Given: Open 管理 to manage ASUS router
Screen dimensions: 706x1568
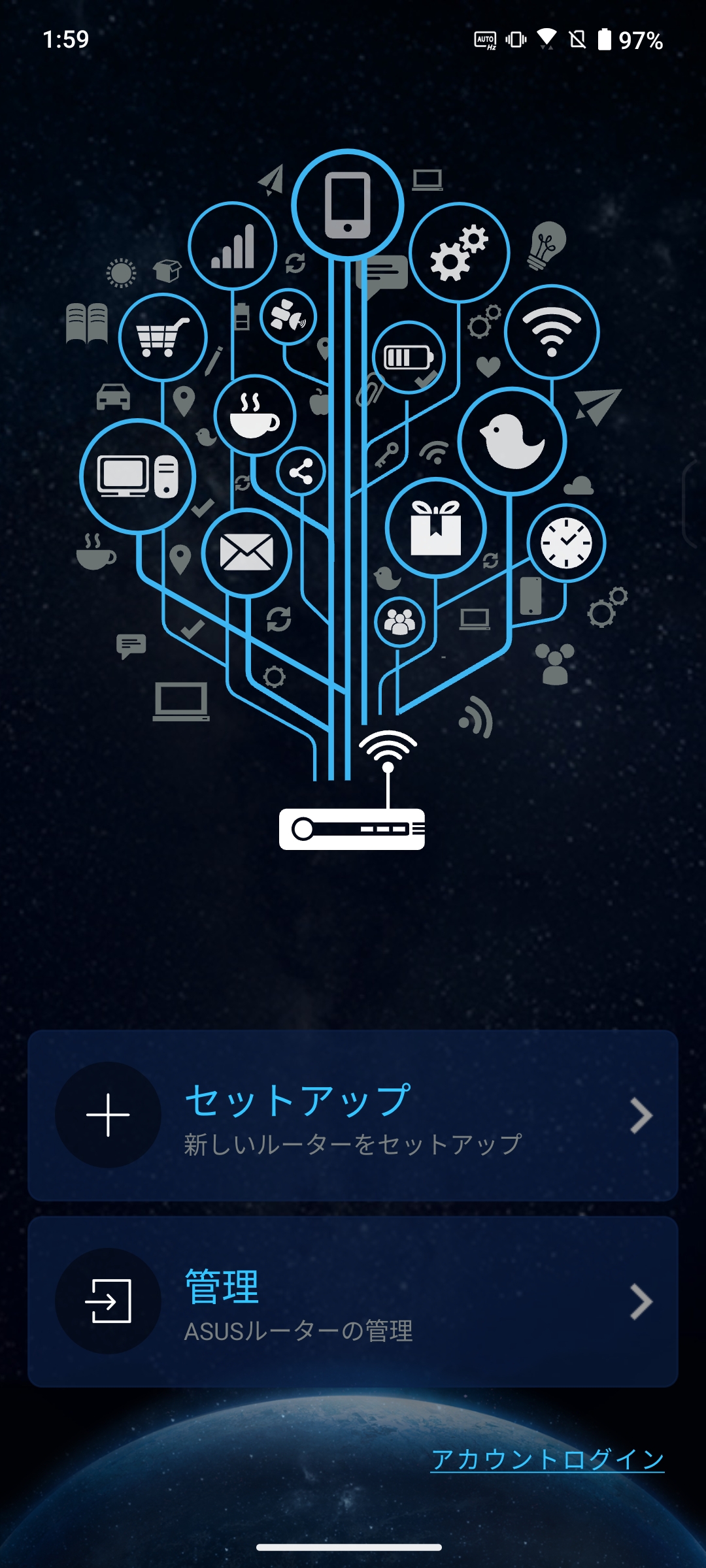Looking at the screenshot, I should [353, 1301].
